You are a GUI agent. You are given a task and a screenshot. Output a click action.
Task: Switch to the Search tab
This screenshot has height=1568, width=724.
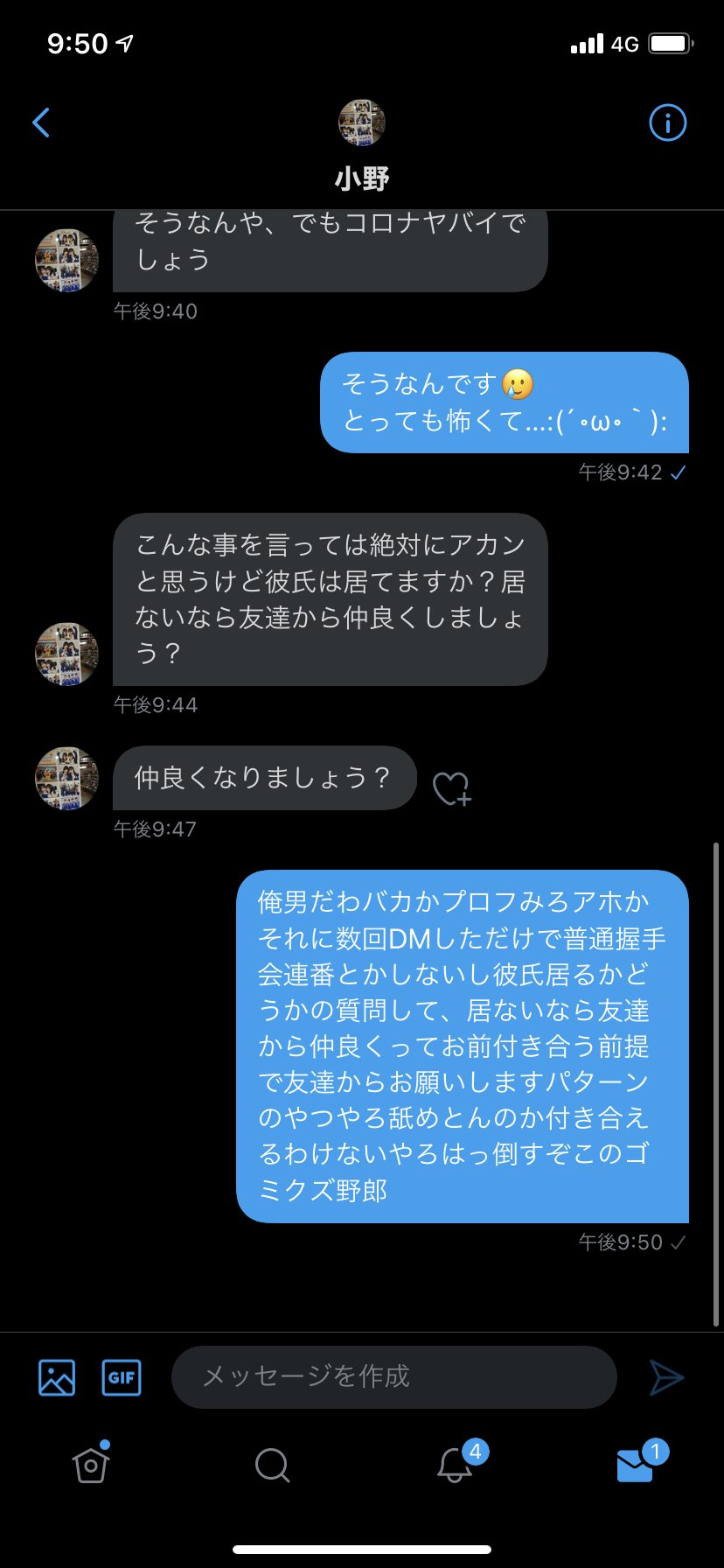coord(272,1464)
